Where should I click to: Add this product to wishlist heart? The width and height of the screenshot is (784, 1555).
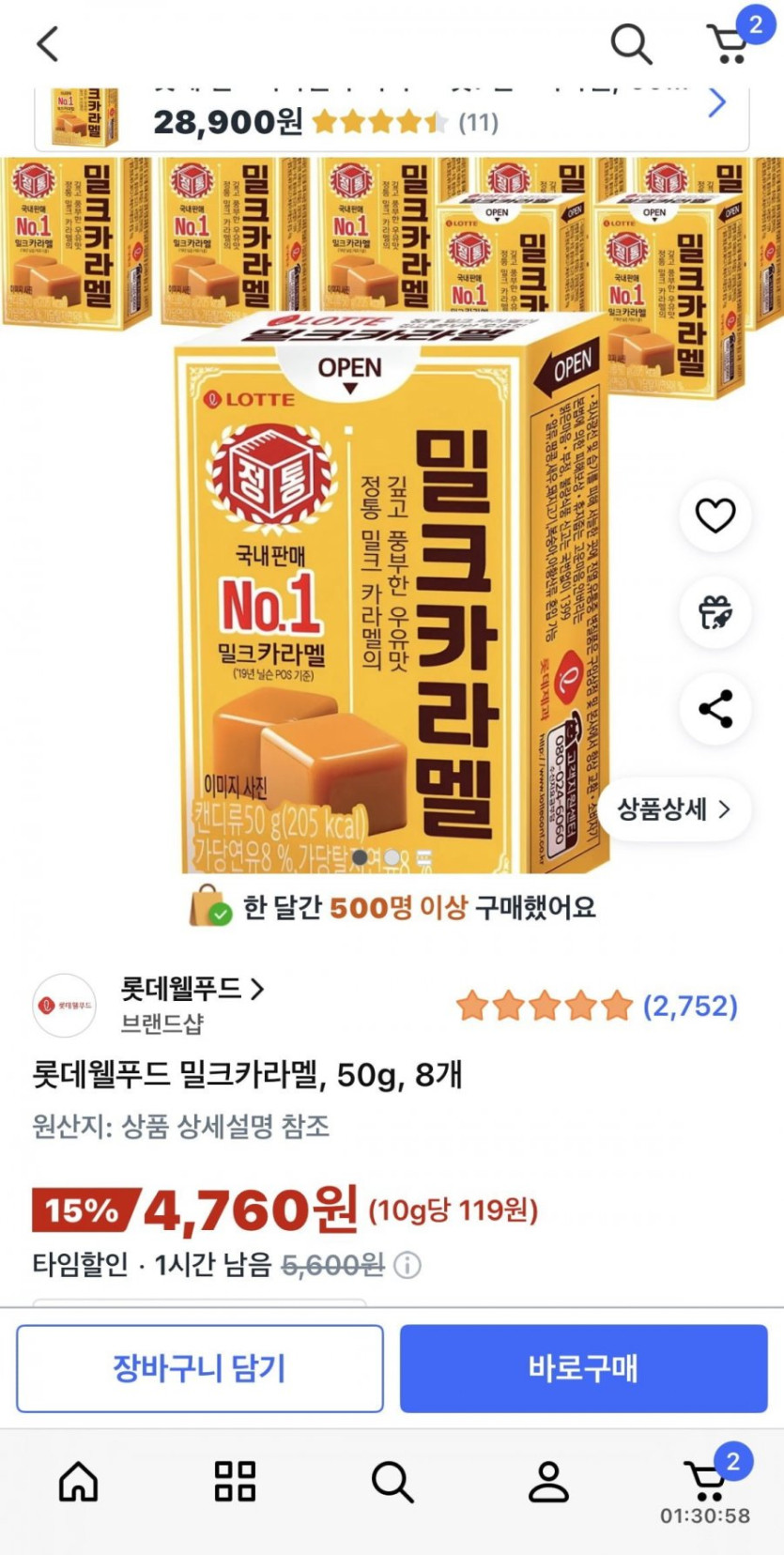point(715,516)
